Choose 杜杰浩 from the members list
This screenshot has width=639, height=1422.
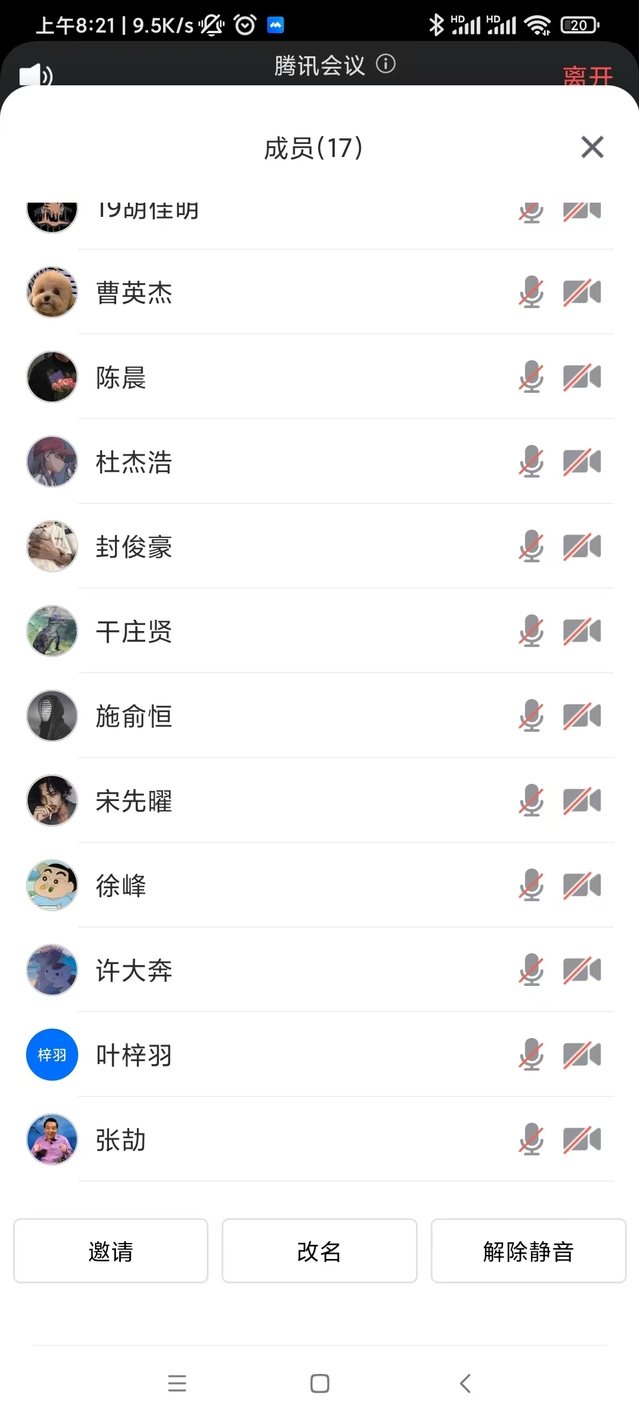click(x=134, y=462)
